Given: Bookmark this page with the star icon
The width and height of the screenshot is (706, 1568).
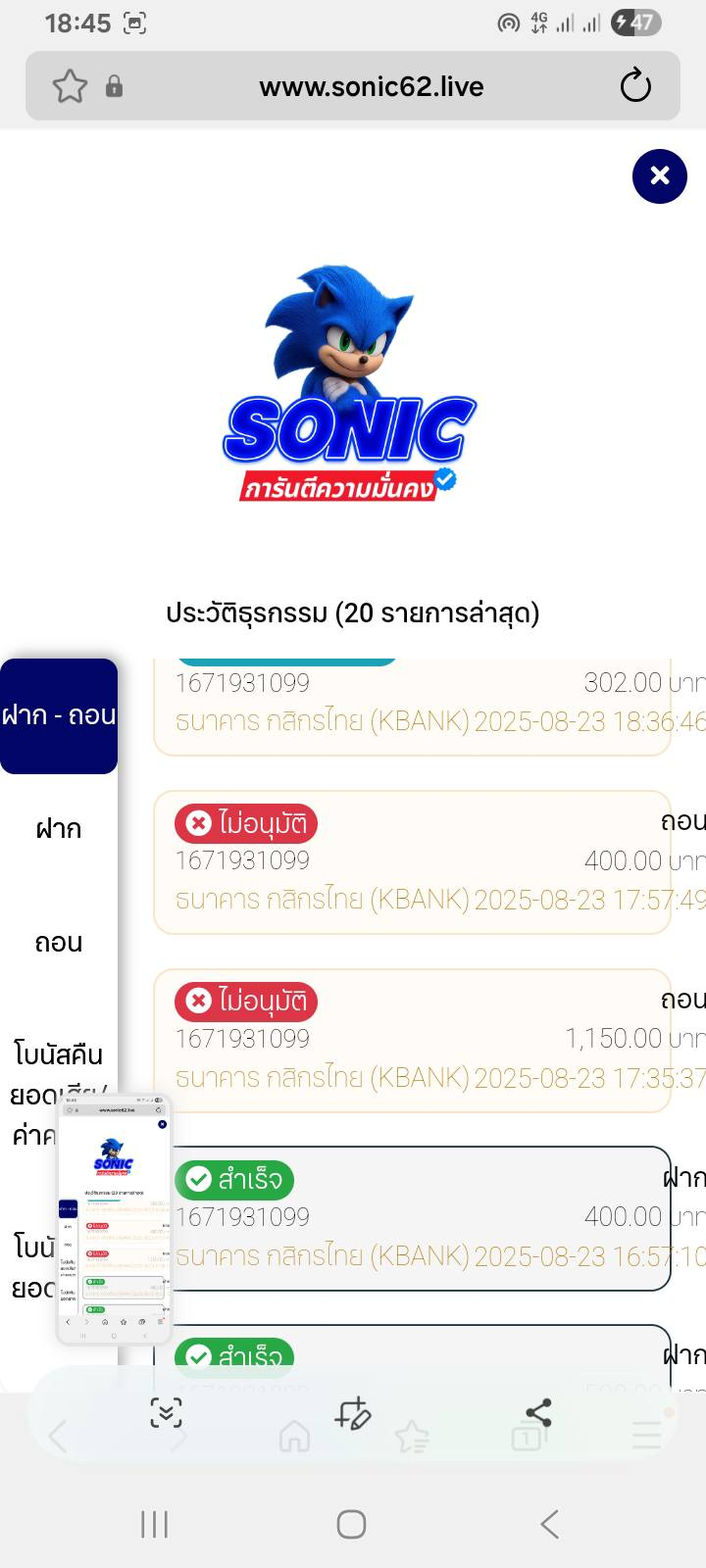Looking at the screenshot, I should pos(70,87).
